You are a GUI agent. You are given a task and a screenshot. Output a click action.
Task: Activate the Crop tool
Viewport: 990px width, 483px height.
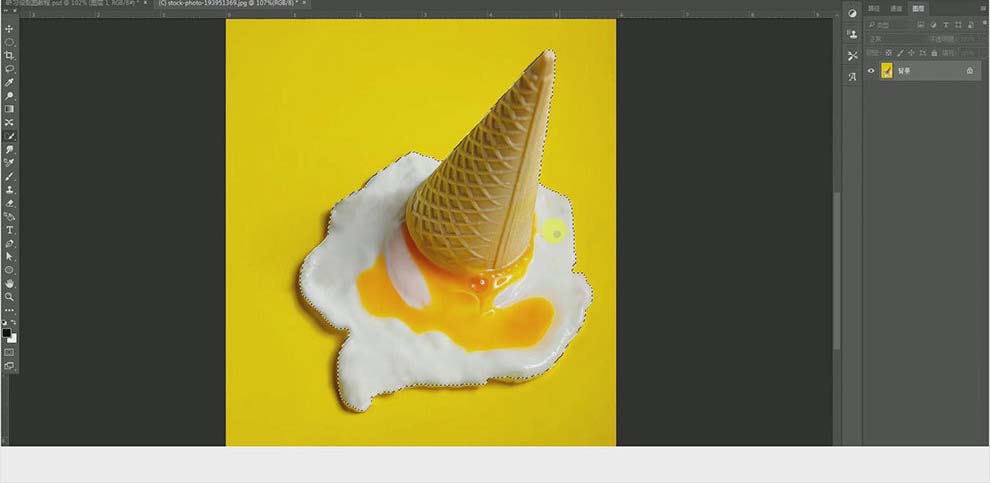(10, 56)
